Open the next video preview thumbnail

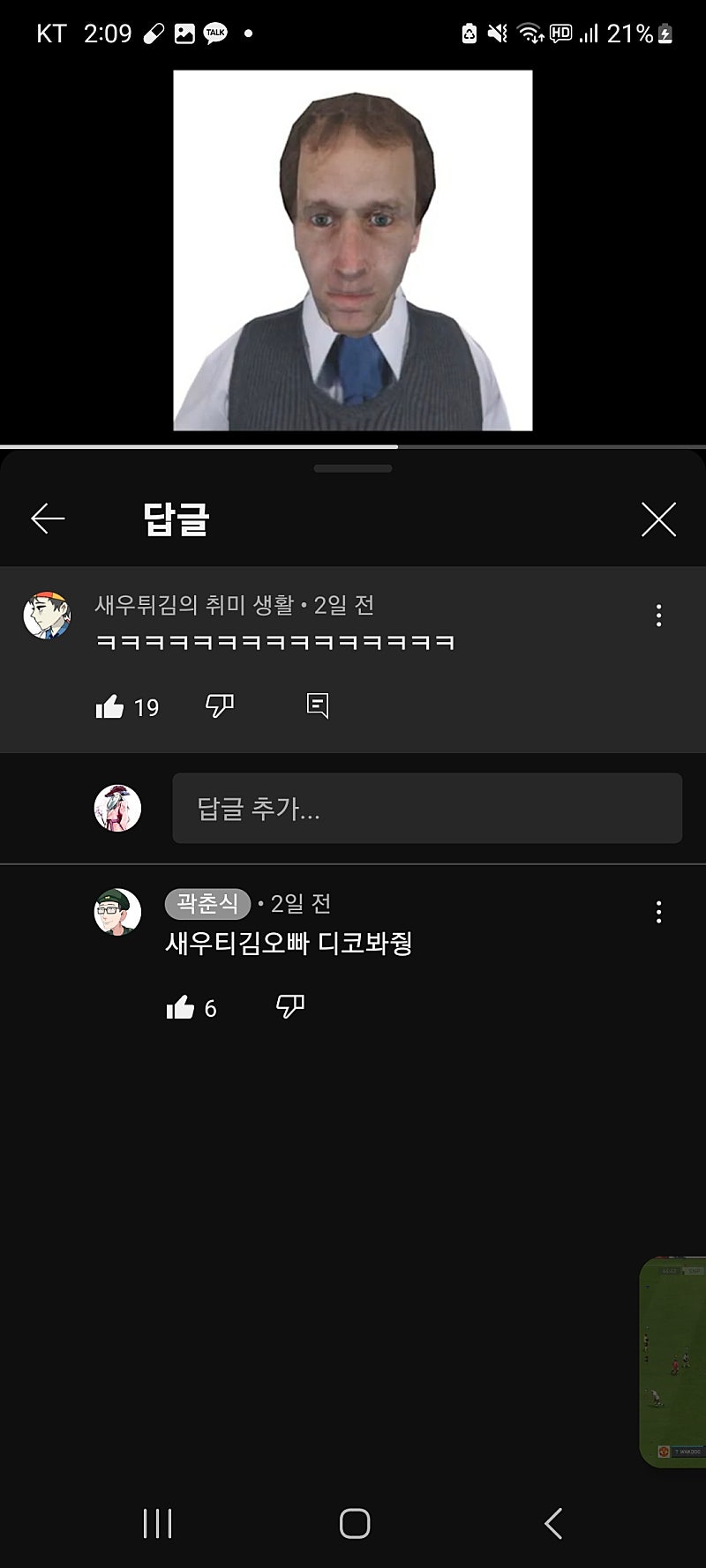[672, 1362]
